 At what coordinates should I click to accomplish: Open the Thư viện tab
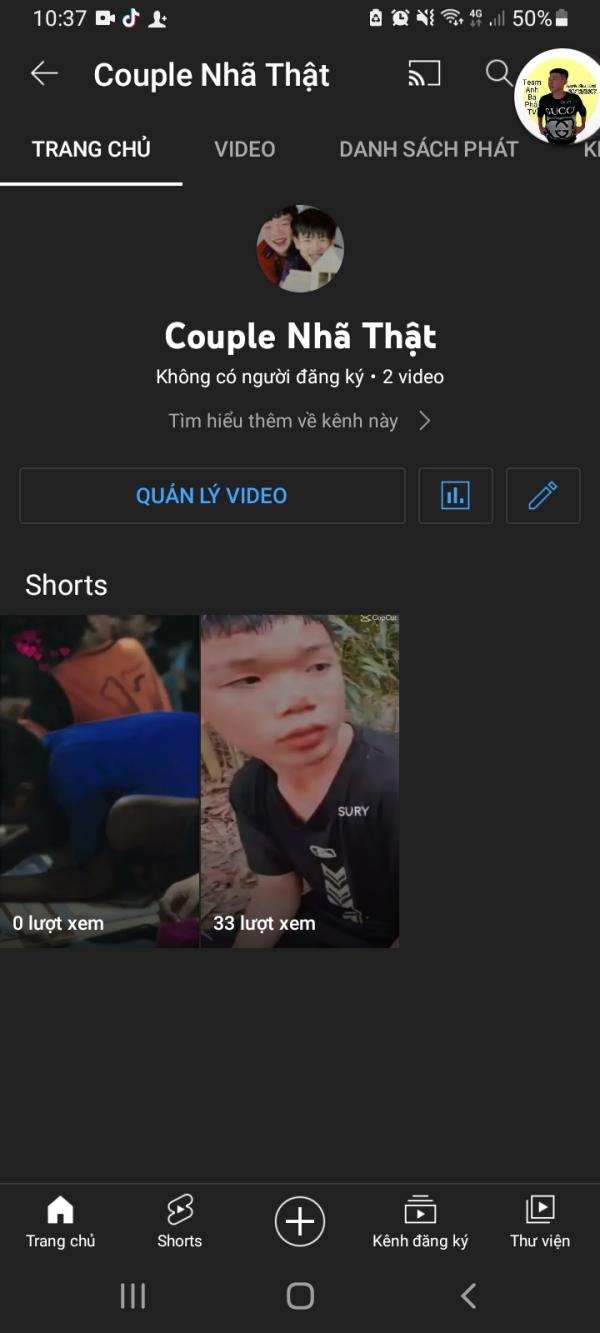(540, 1222)
